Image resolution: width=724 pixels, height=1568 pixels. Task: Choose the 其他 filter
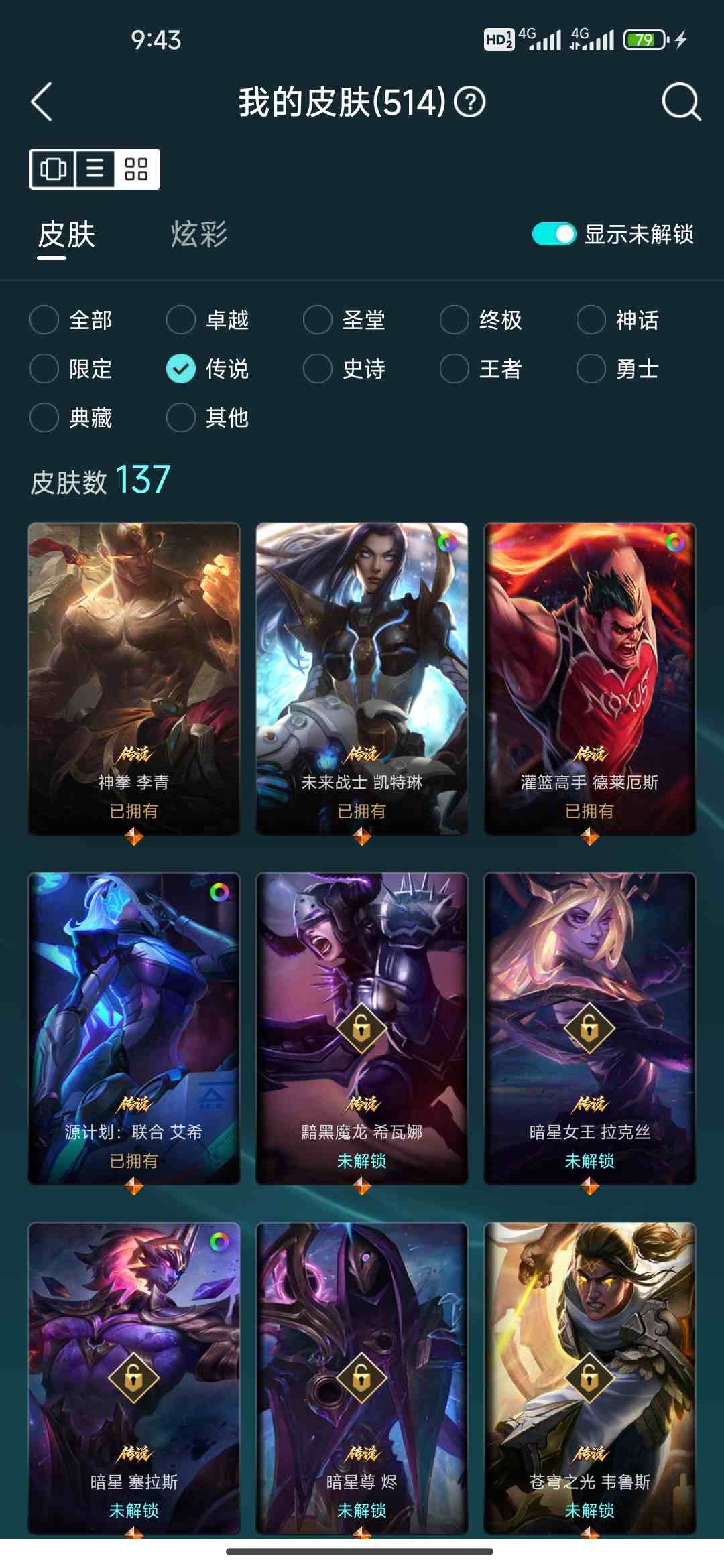182,417
